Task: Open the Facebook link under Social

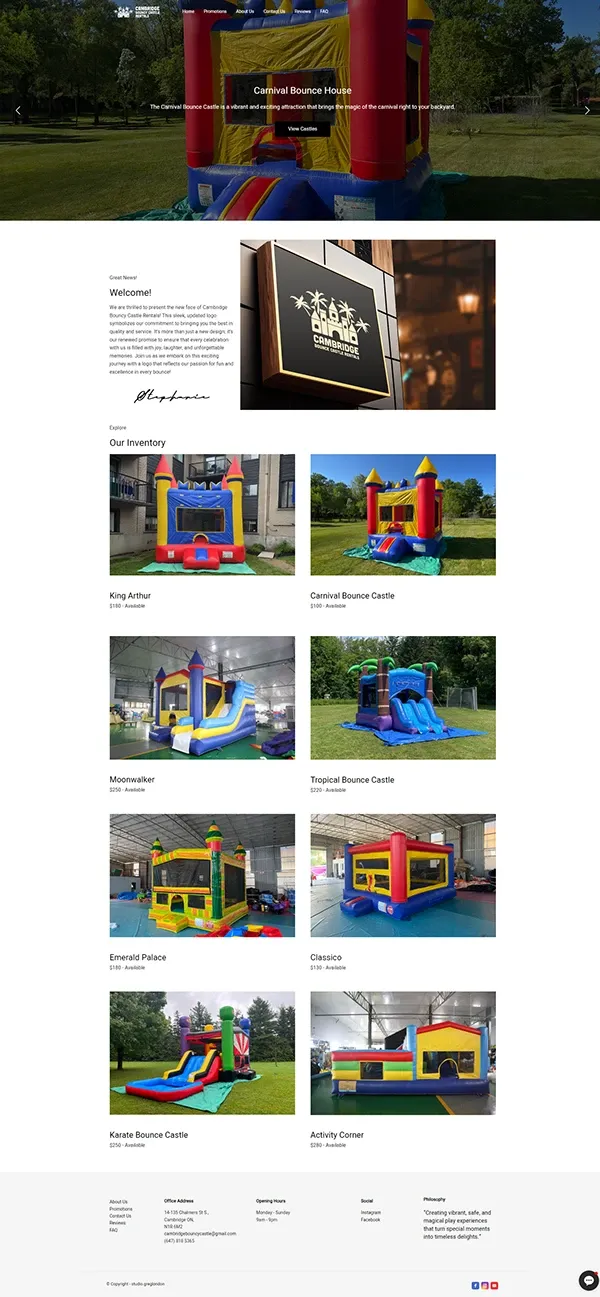Action: tap(370, 1220)
